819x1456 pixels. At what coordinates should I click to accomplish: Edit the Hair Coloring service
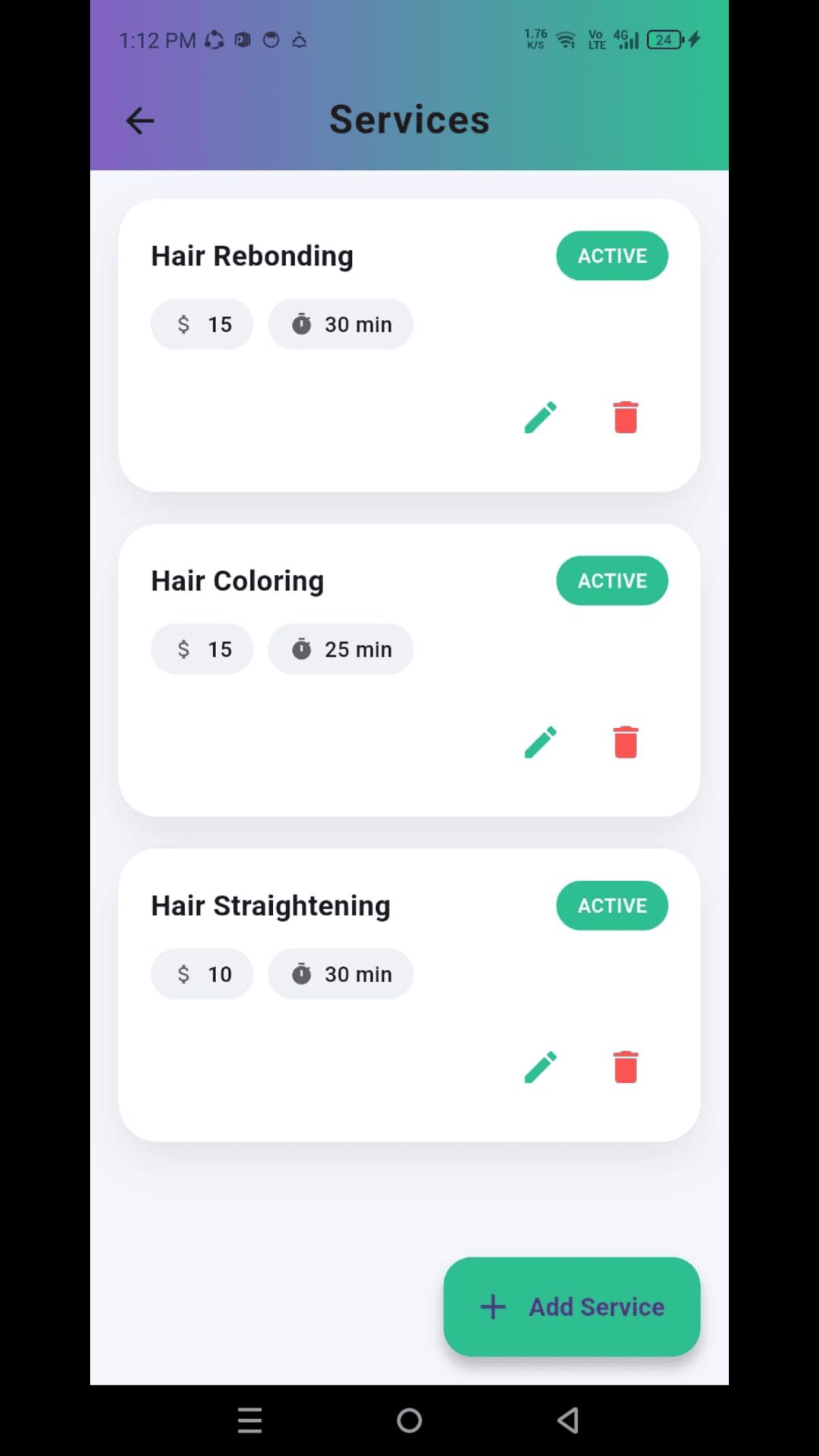point(541,742)
